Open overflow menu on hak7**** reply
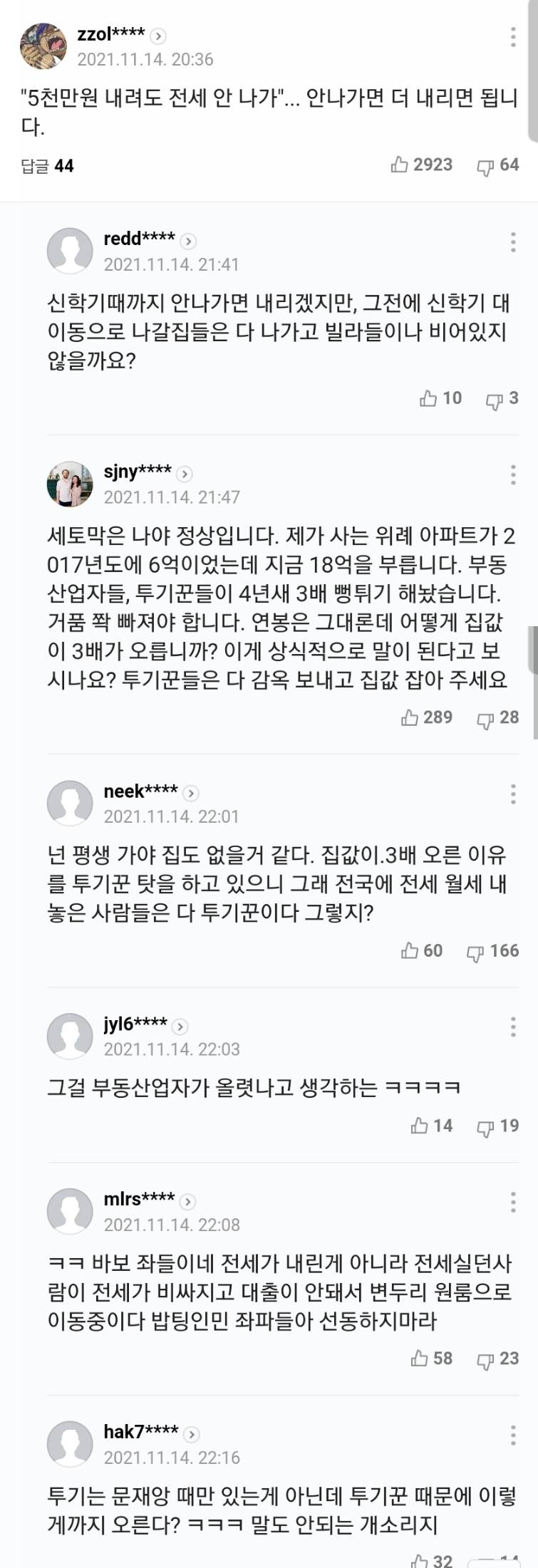 coord(513,1435)
